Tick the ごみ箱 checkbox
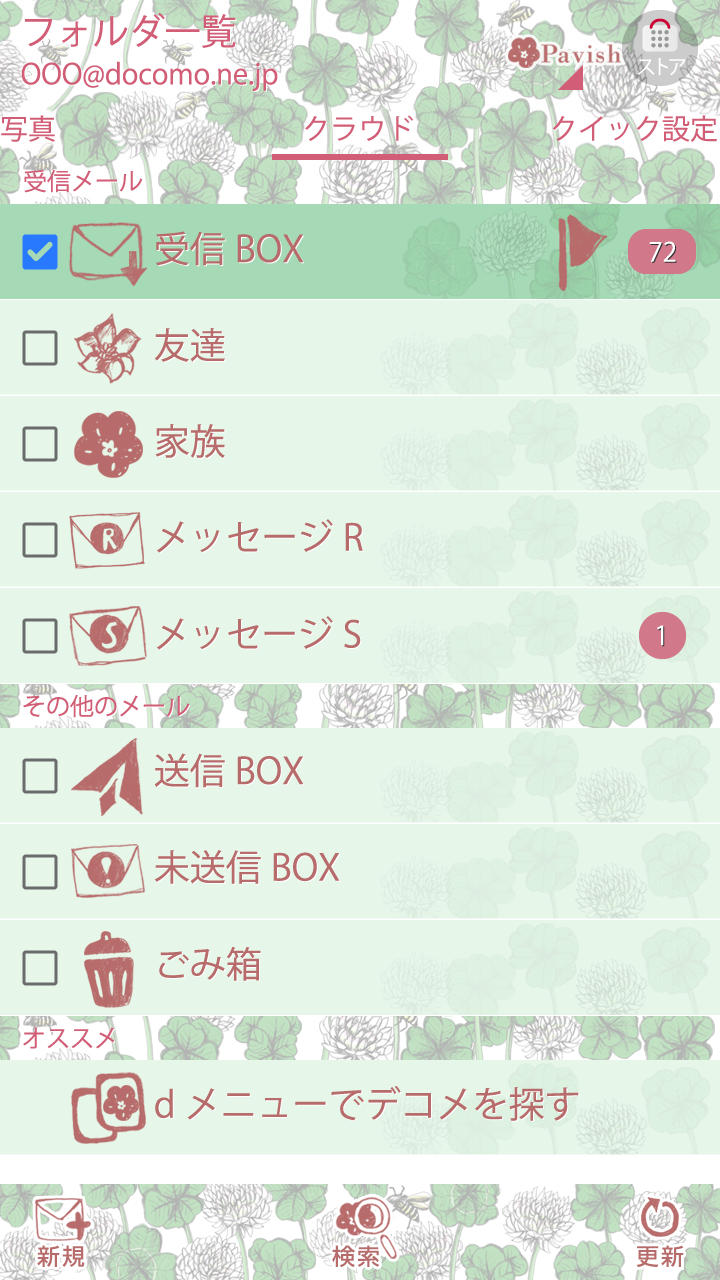Image resolution: width=720 pixels, height=1280 pixels. click(40, 967)
